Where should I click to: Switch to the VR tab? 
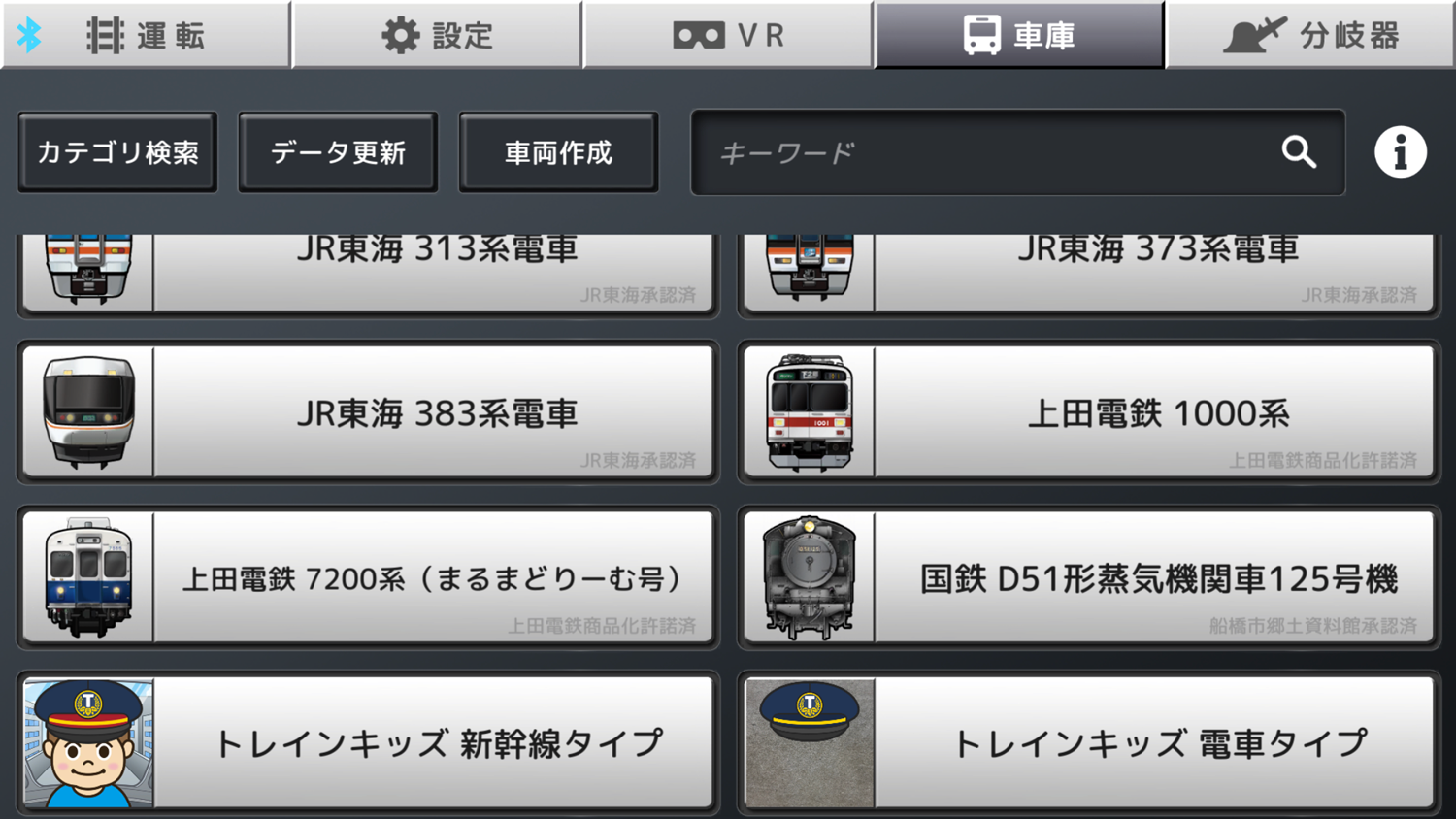728,35
